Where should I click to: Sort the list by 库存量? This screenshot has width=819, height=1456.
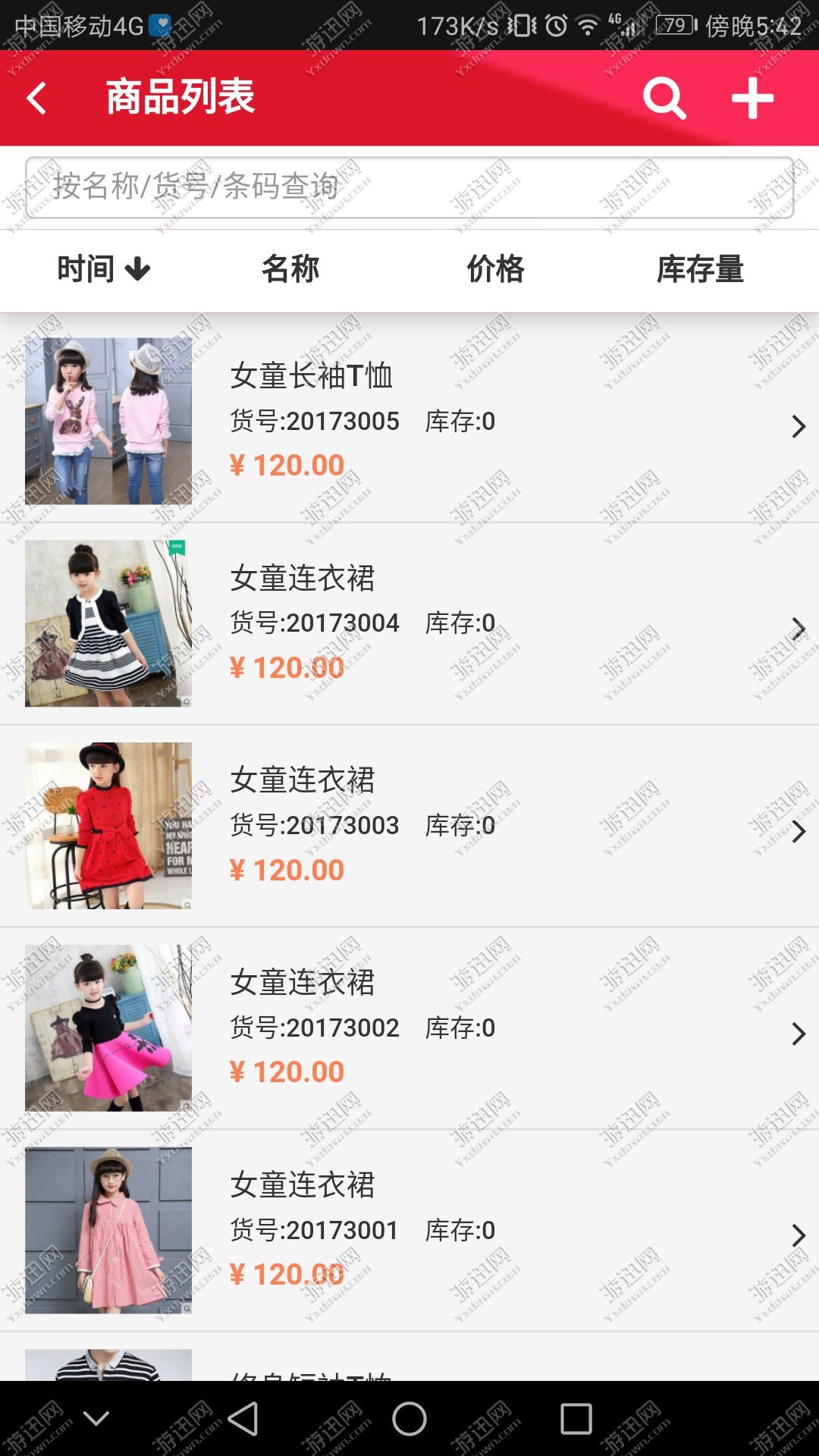click(x=701, y=269)
